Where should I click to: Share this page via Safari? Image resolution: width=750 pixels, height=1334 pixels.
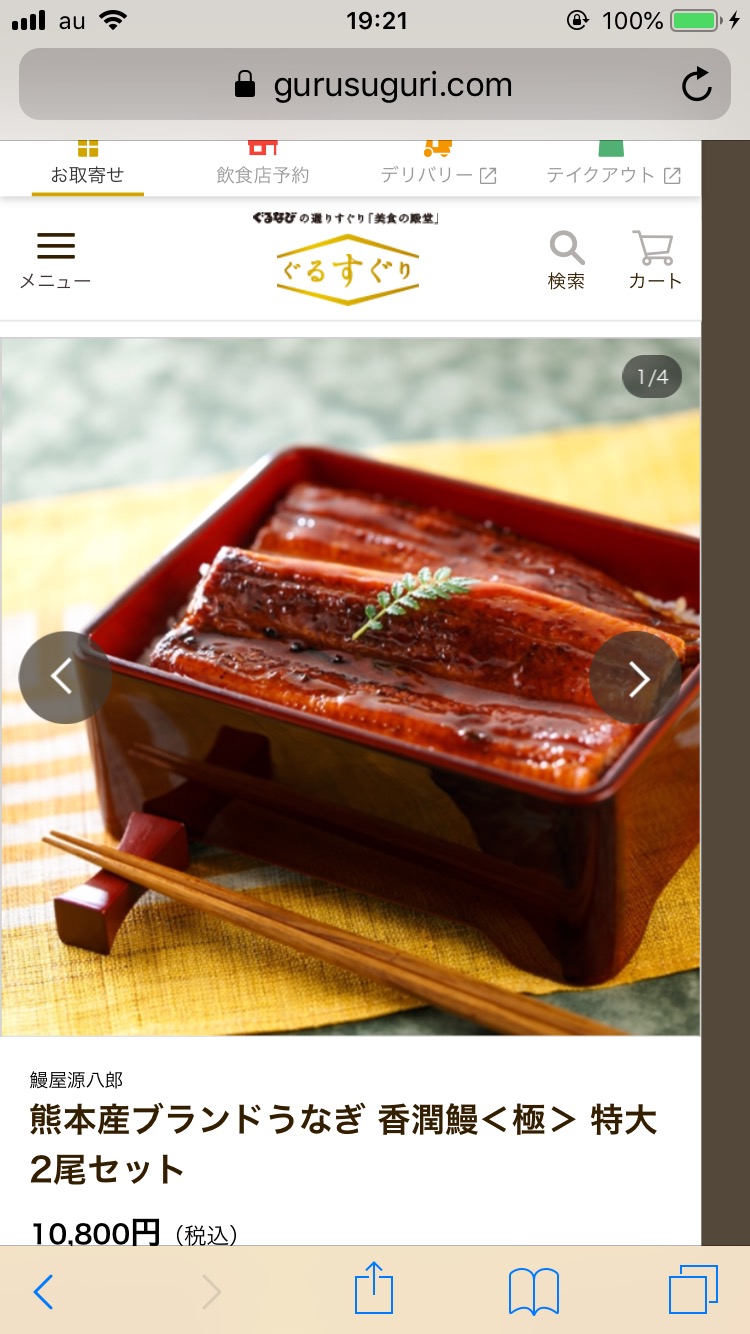(374, 1290)
